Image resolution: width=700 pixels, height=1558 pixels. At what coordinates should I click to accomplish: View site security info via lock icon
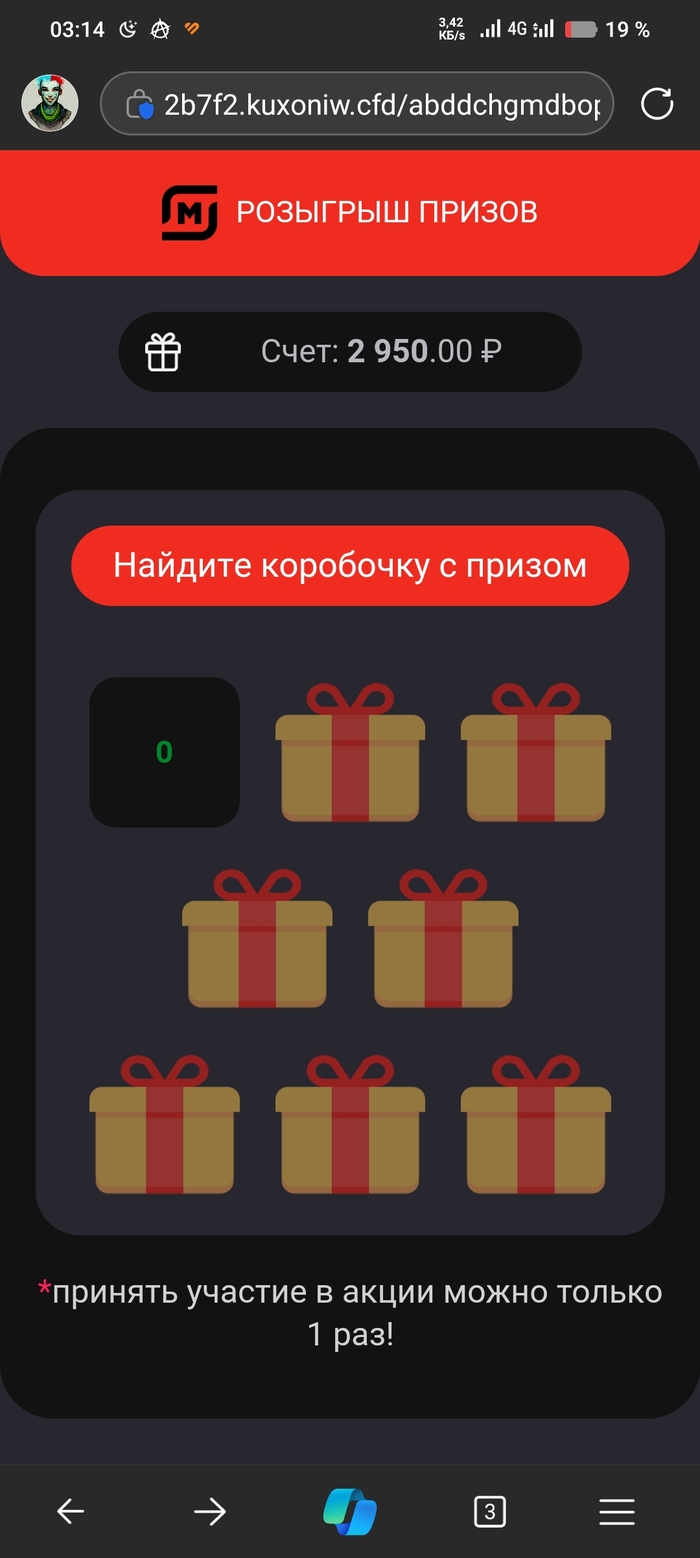click(x=139, y=105)
